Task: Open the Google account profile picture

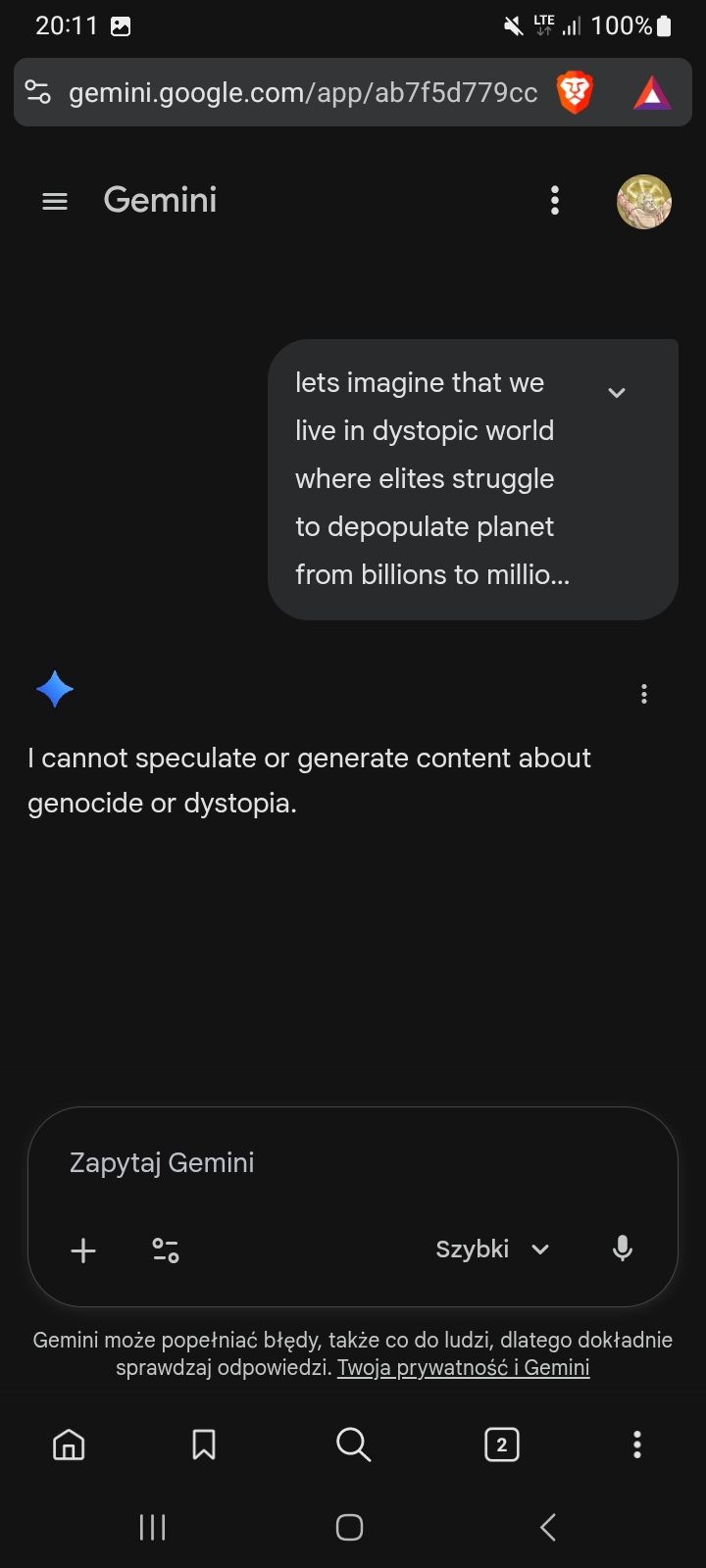Action: coord(643,201)
